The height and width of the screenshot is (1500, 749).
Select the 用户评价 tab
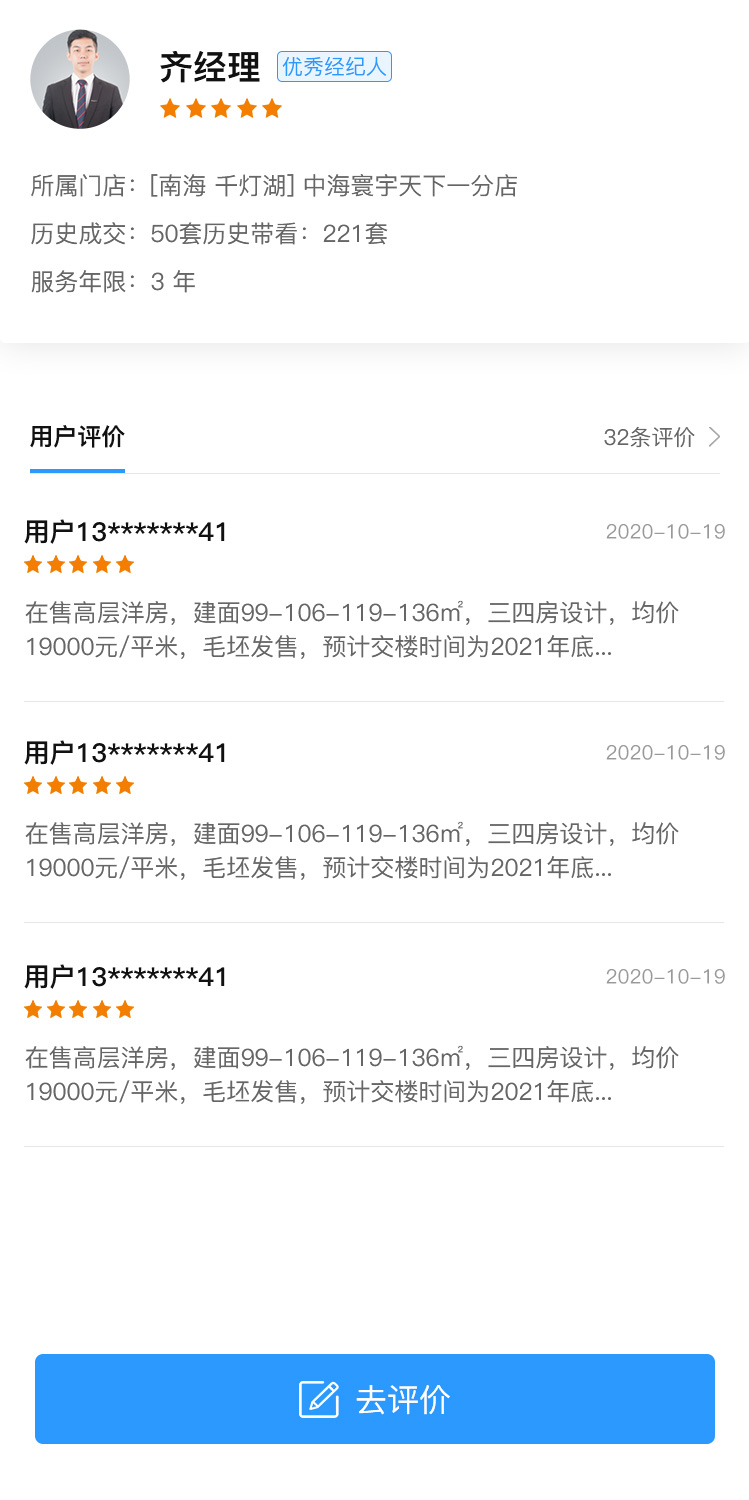77,437
